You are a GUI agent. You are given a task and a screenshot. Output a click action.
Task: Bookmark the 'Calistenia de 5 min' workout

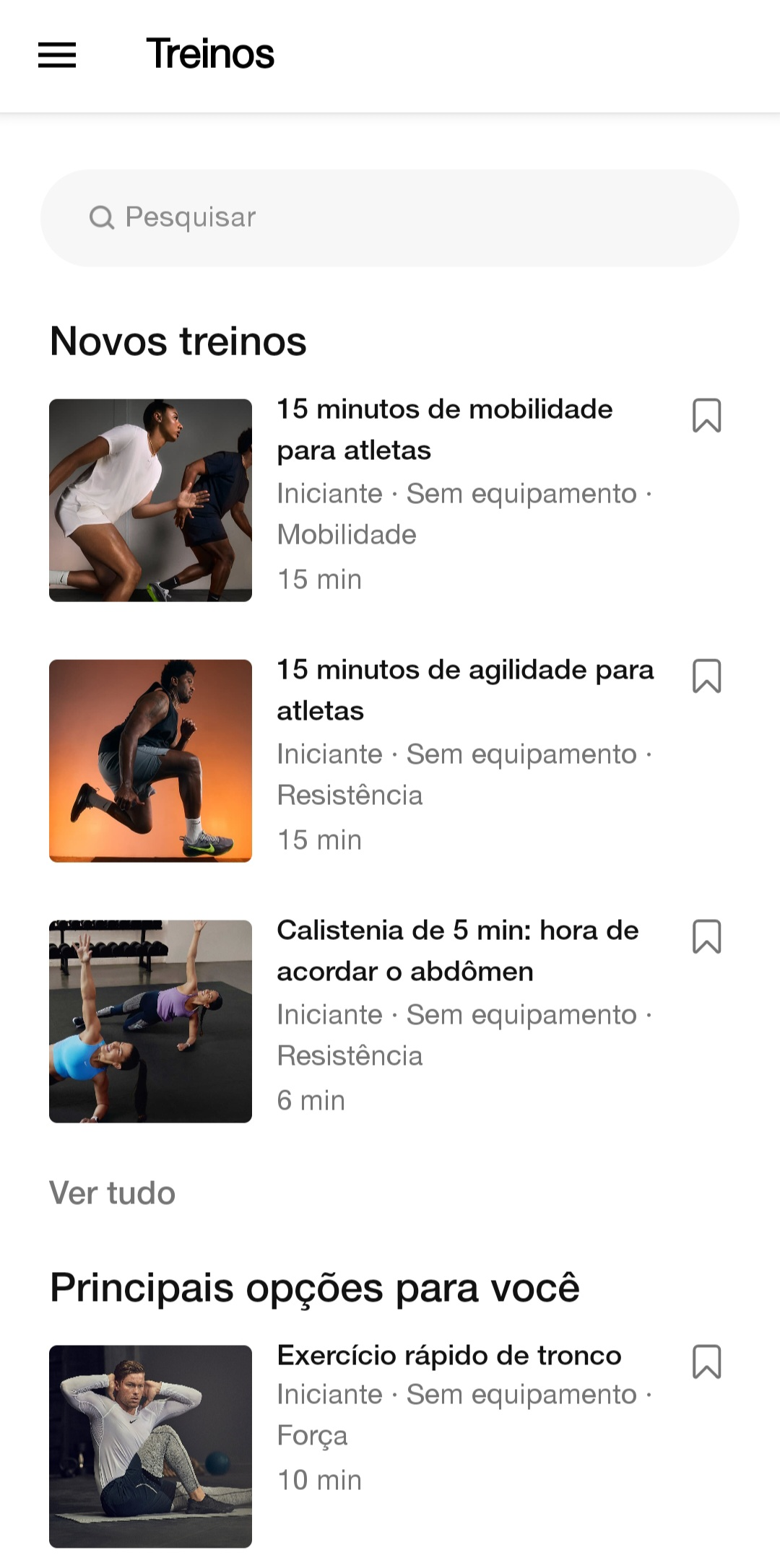(706, 936)
